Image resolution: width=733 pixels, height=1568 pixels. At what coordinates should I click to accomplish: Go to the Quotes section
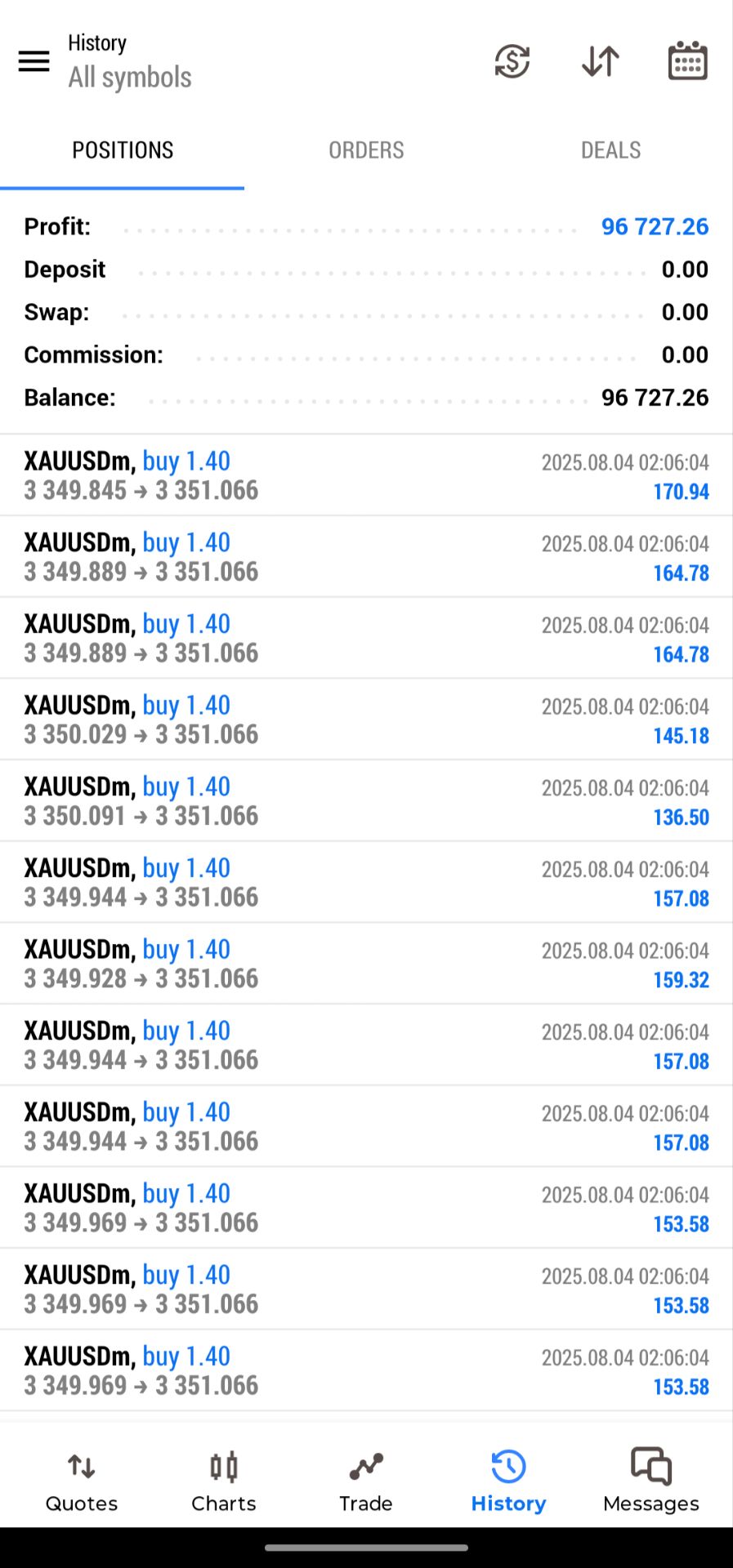coord(82,1481)
